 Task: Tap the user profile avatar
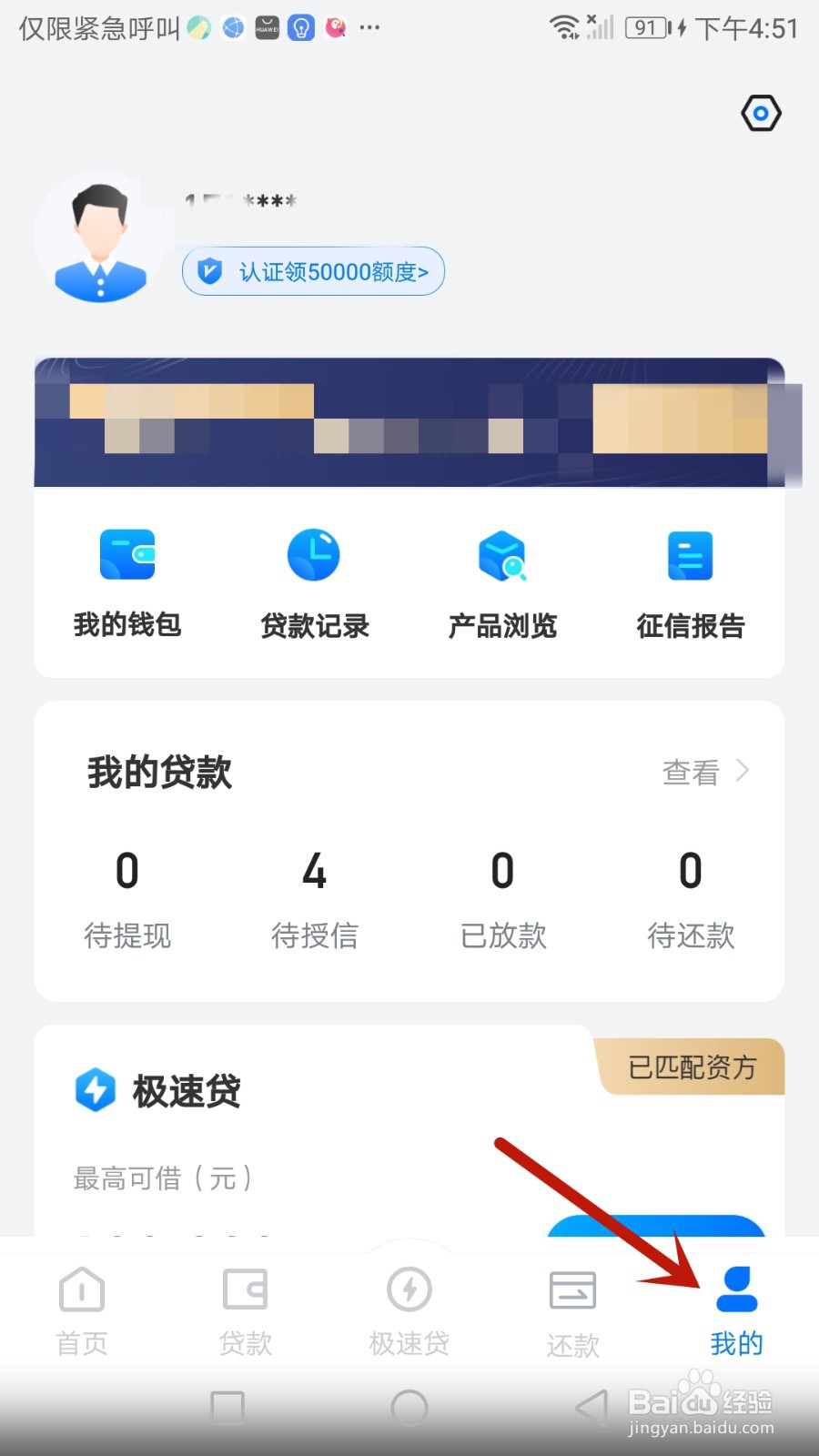click(x=101, y=237)
